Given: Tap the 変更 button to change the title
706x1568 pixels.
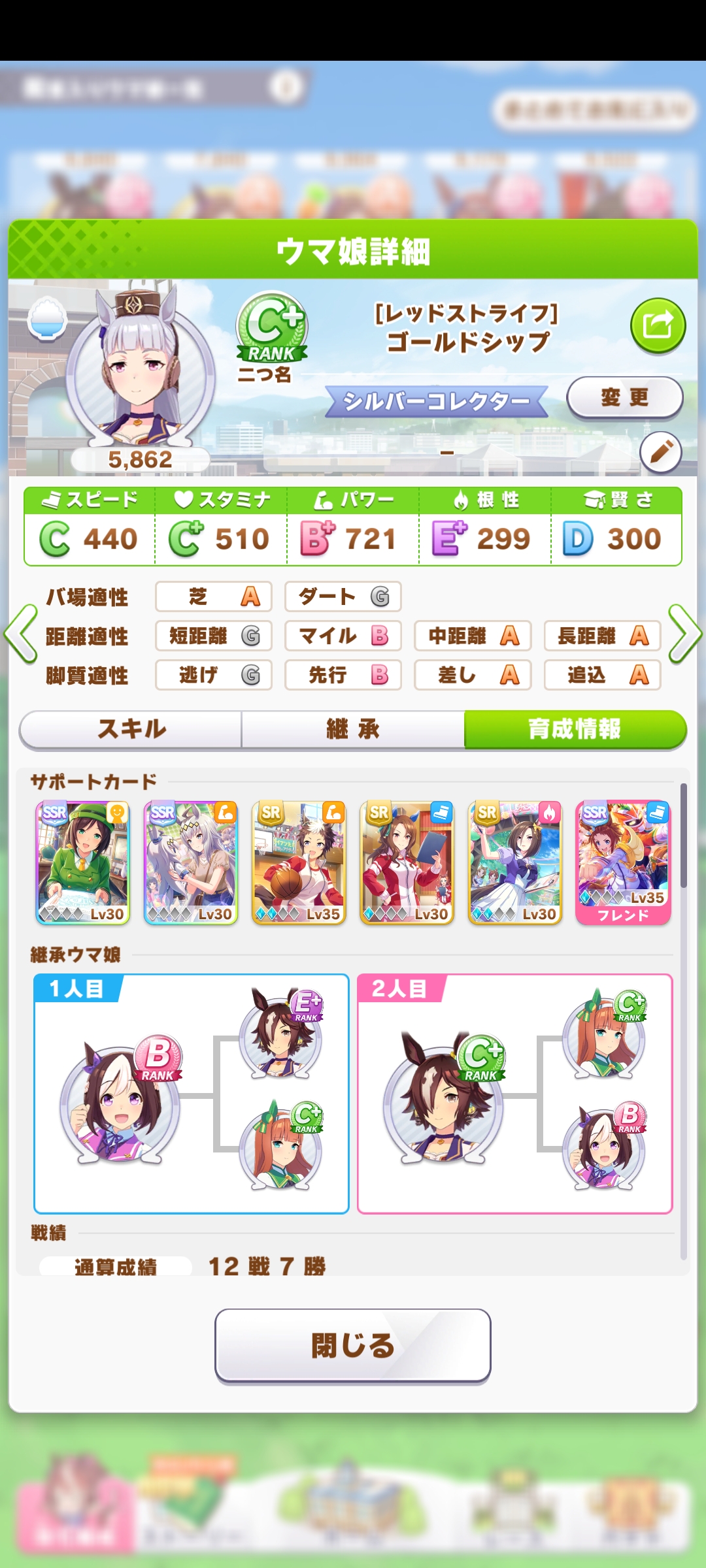Looking at the screenshot, I should (624, 397).
